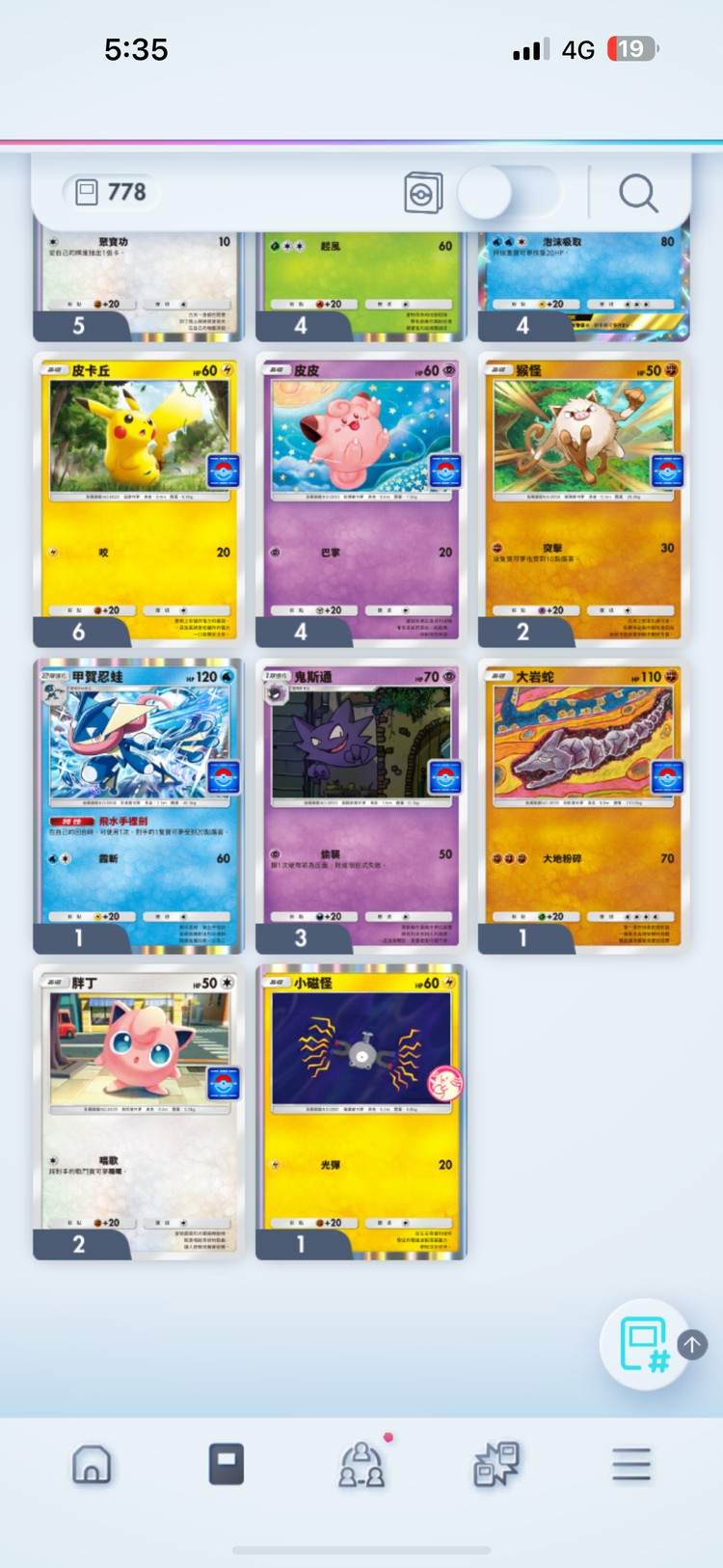This screenshot has width=723, height=1568.
Task: View the Mankey card (猴怪)
Action: (x=582, y=498)
